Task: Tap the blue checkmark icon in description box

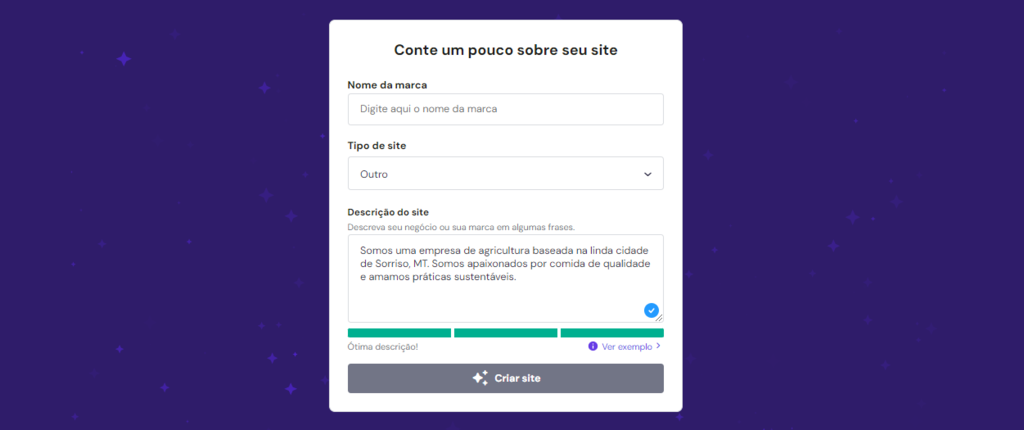Action: (x=651, y=310)
